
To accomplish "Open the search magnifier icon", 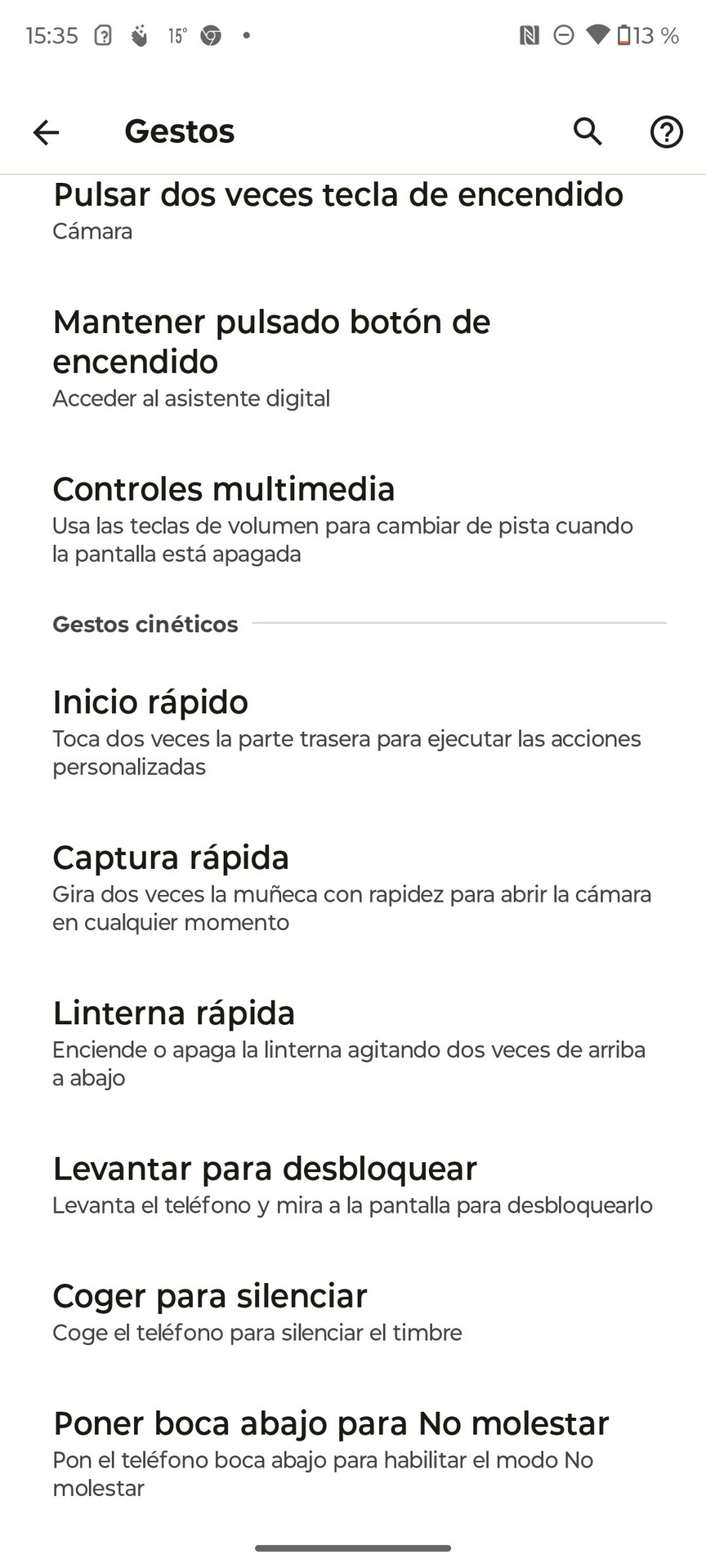I will (x=588, y=131).
